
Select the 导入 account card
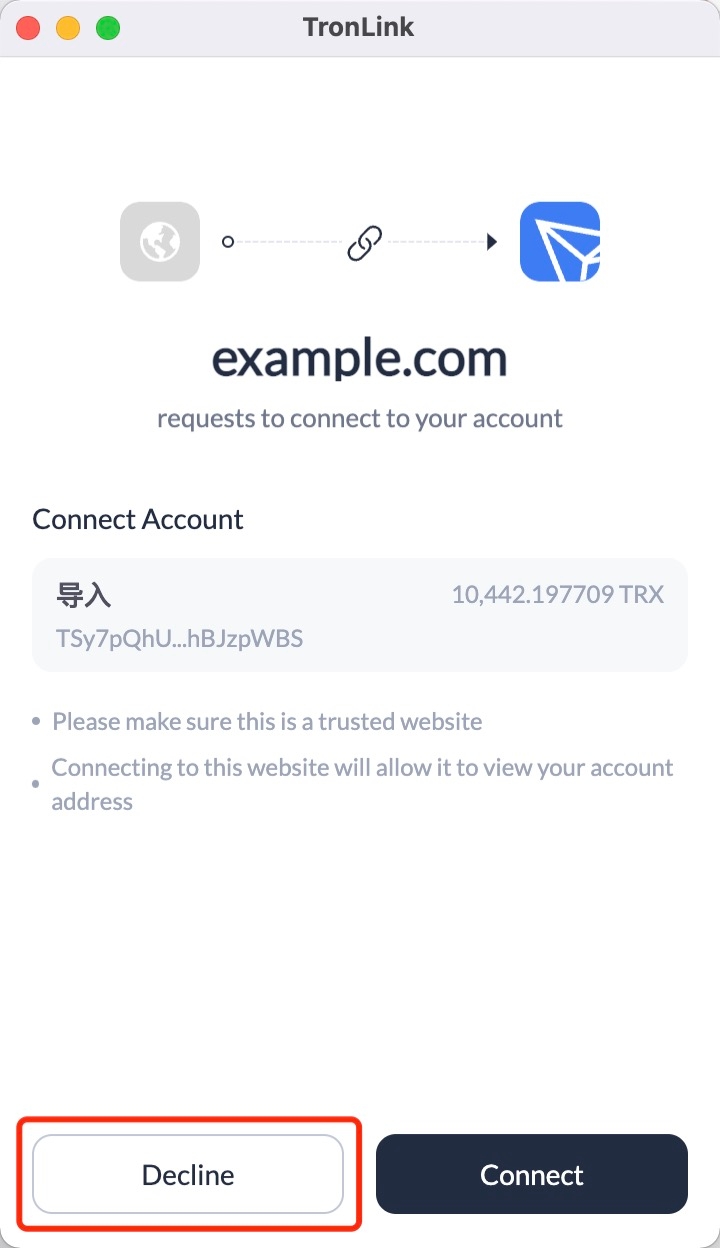pos(359,614)
